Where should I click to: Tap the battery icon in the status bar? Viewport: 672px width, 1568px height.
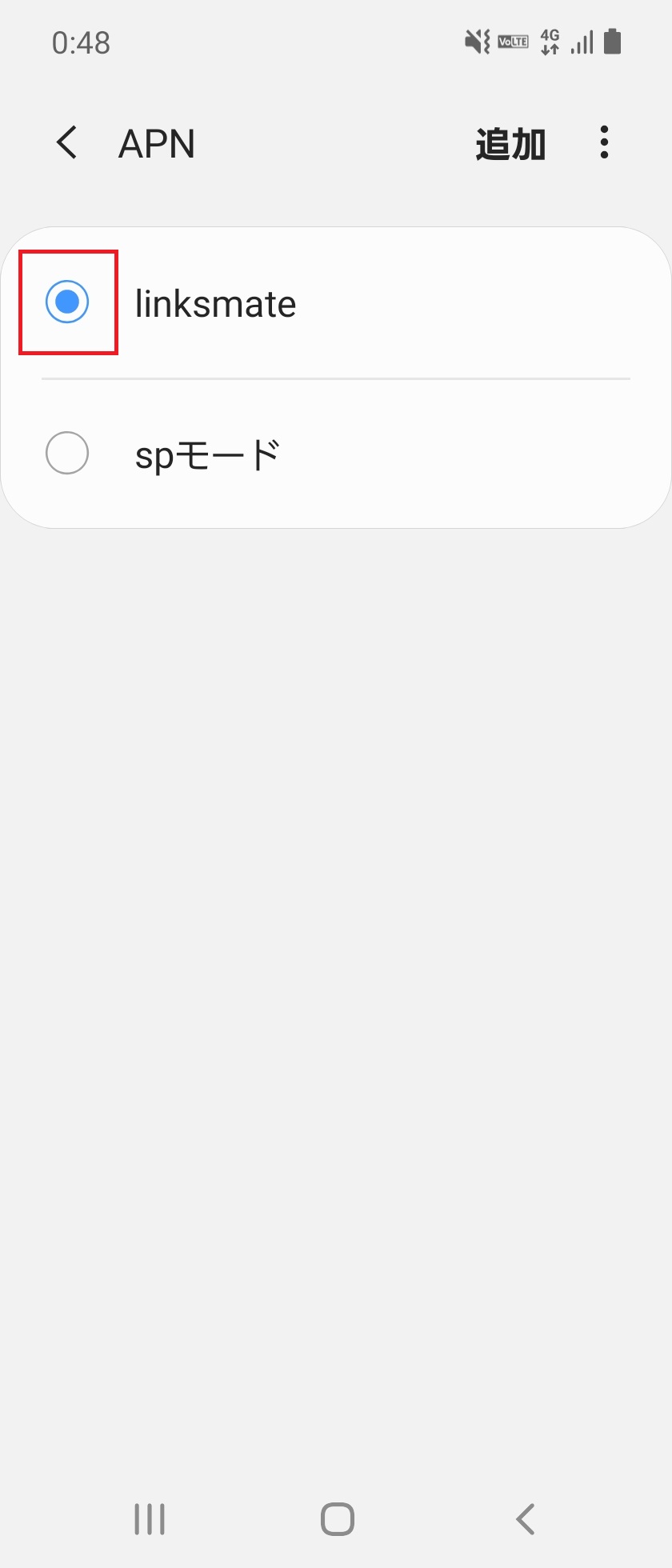[611, 42]
